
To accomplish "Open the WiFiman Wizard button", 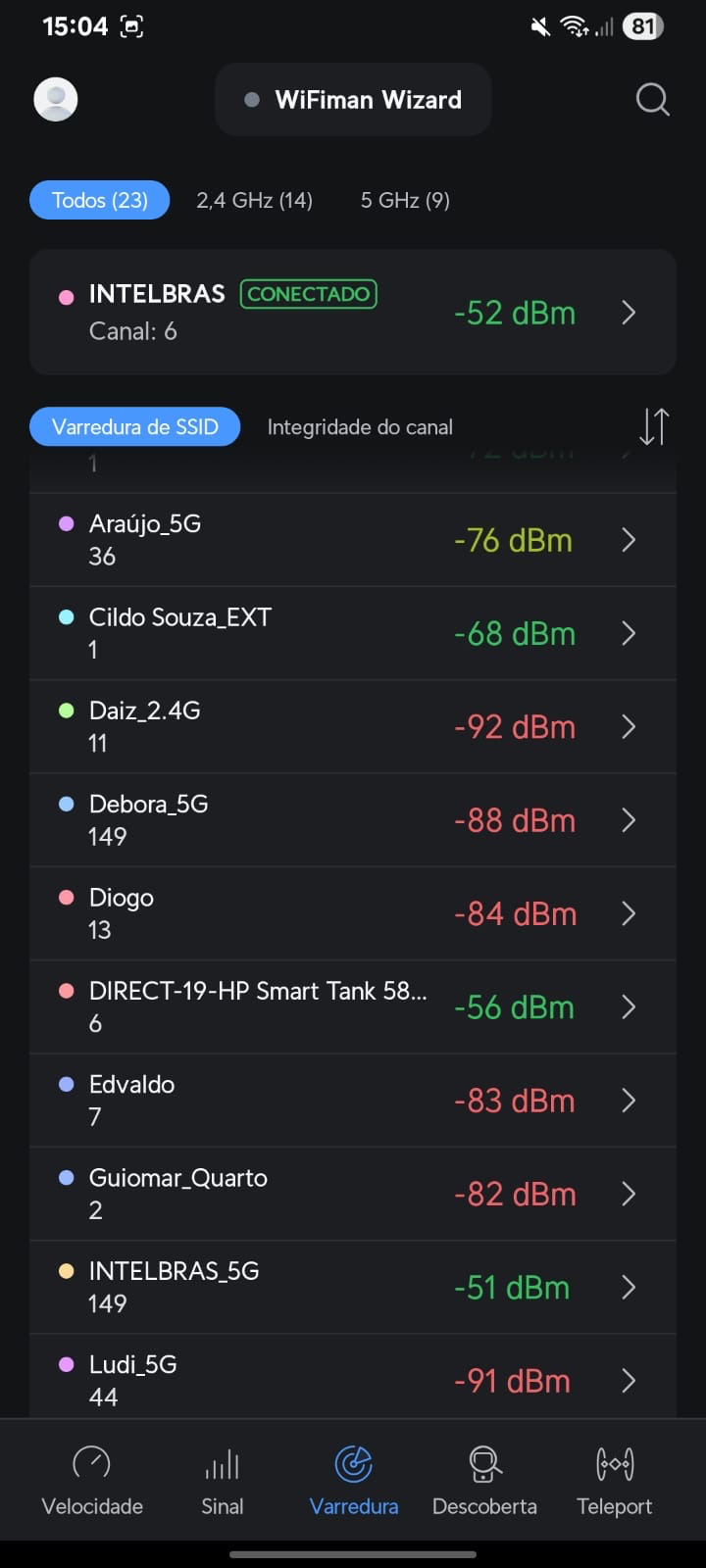I will click(x=353, y=99).
